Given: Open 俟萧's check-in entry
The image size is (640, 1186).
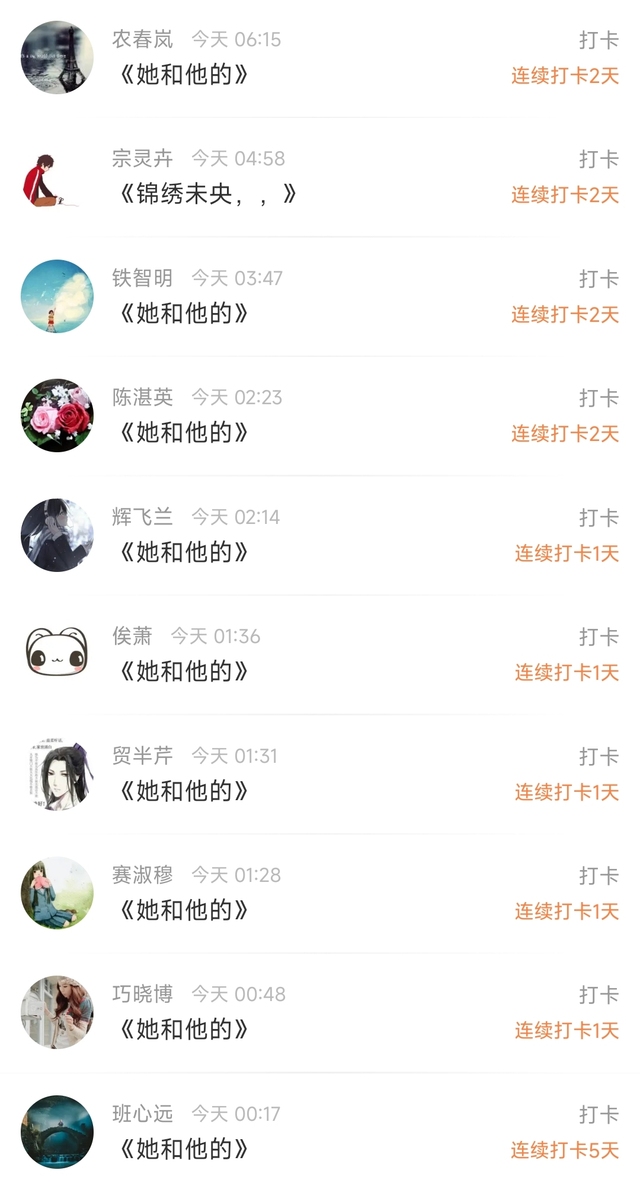Looking at the screenshot, I should 320,655.
